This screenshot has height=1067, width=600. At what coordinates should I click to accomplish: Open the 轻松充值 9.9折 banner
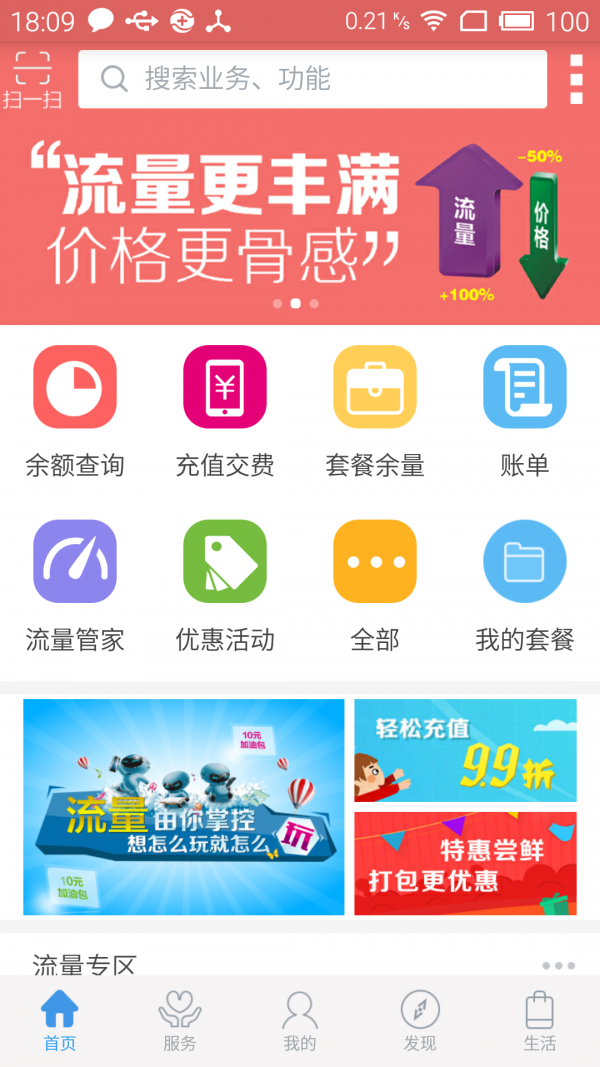(465, 750)
